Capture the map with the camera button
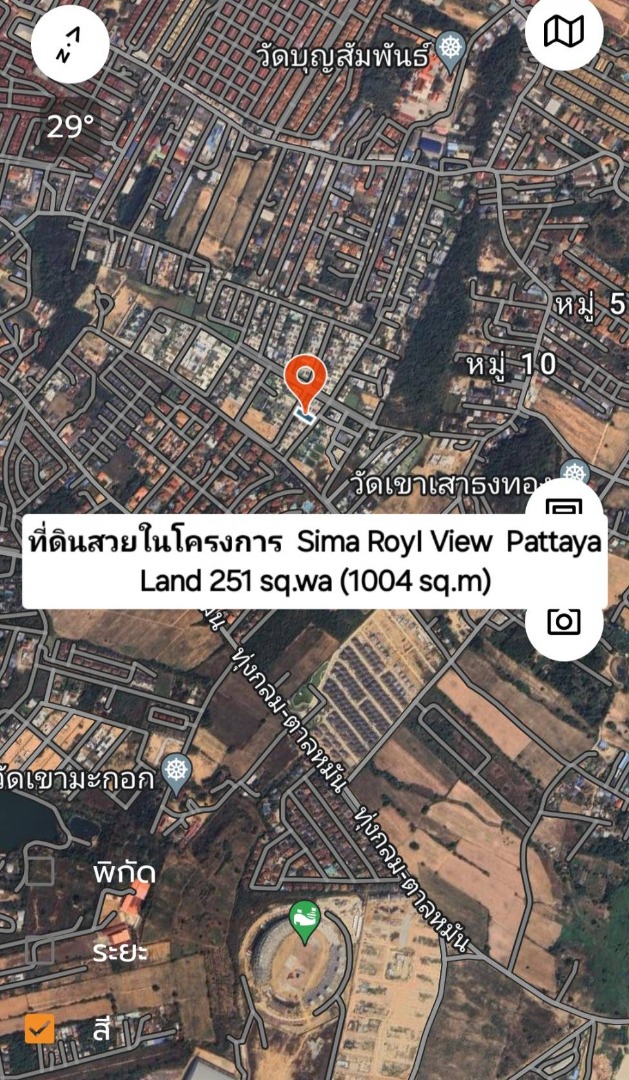629x1080 pixels. (563, 621)
